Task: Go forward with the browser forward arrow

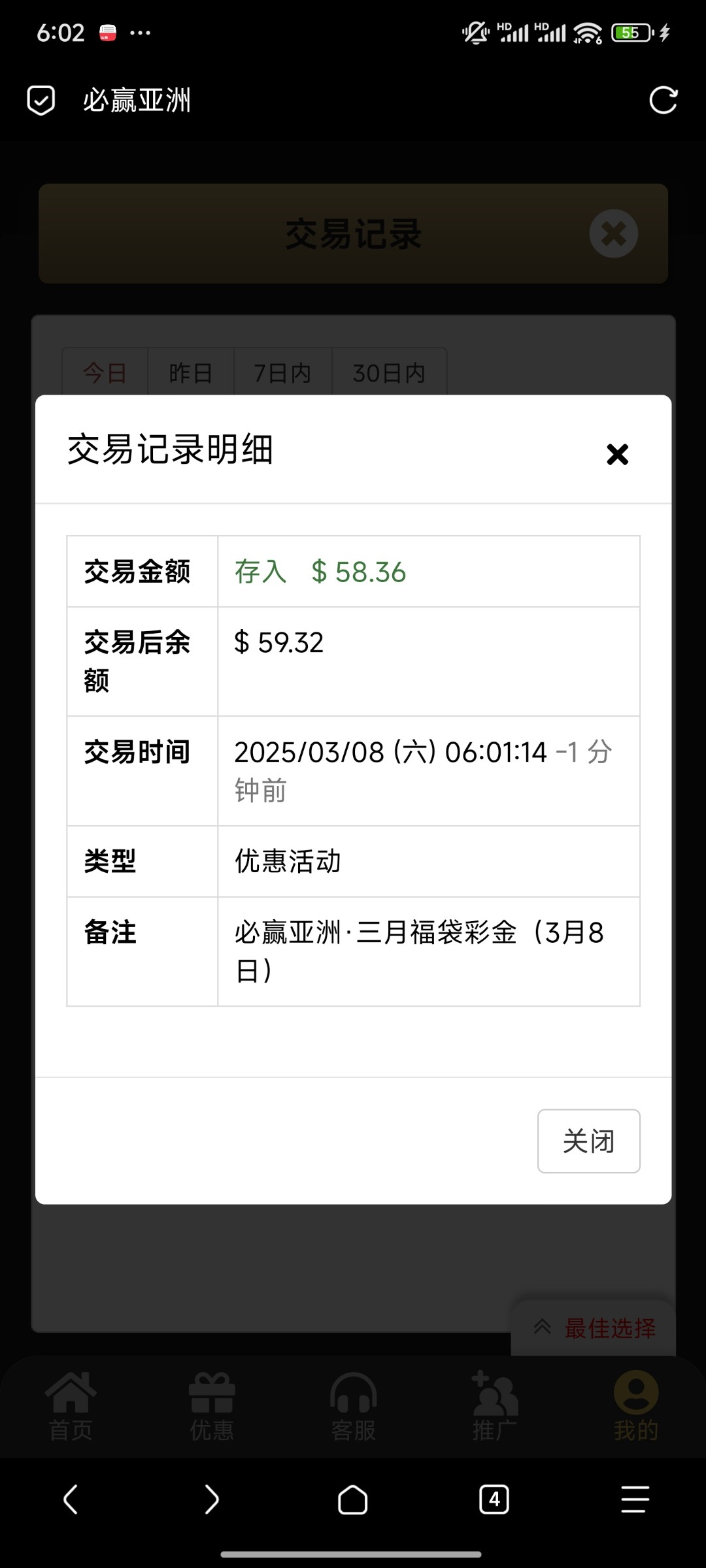Action: click(x=212, y=1499)
